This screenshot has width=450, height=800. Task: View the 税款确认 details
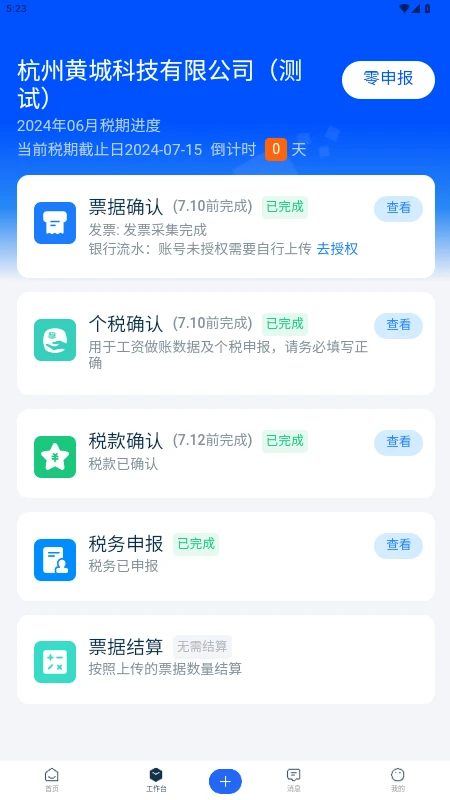tap(398, 442)
